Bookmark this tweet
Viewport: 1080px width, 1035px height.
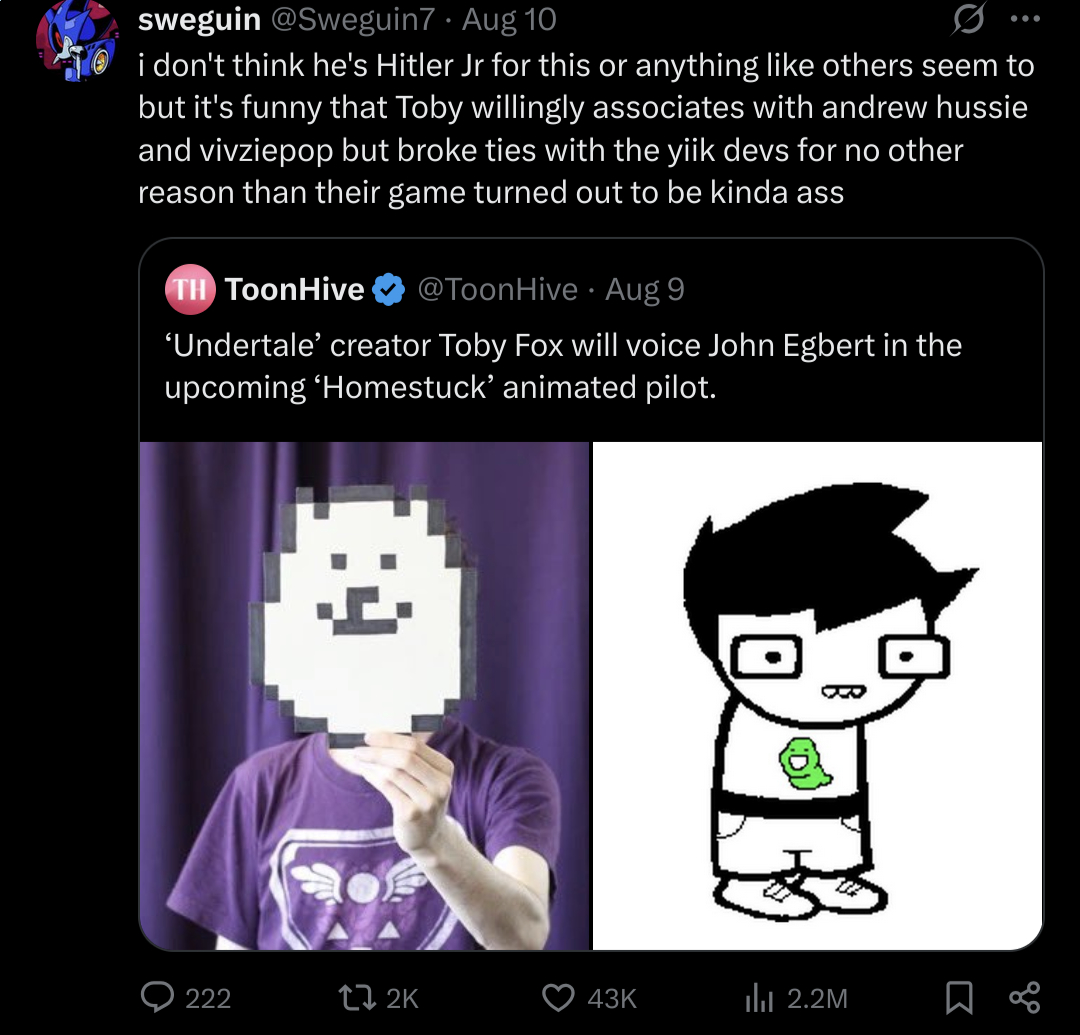pyautogui.click(x=958, y=996)
